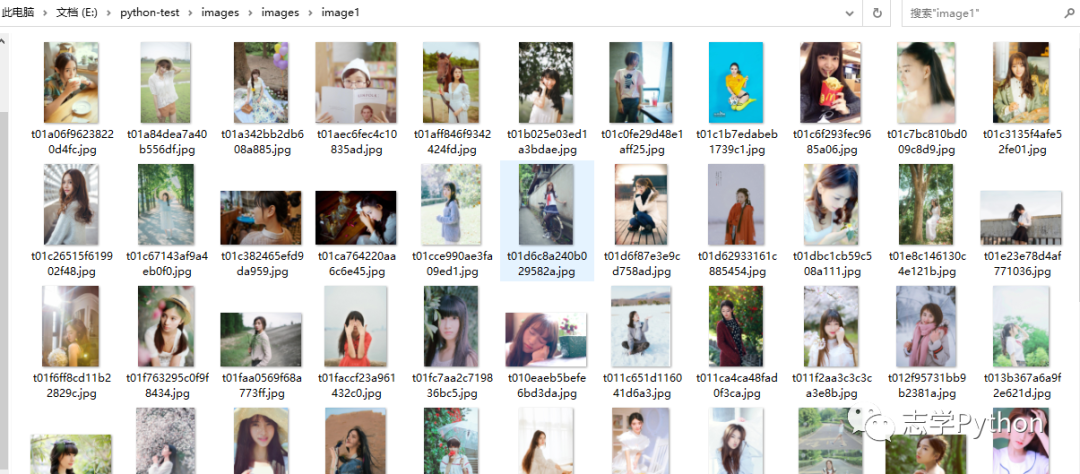Open t01e23e78d4af771036.jpg

tap(1020, 217)
